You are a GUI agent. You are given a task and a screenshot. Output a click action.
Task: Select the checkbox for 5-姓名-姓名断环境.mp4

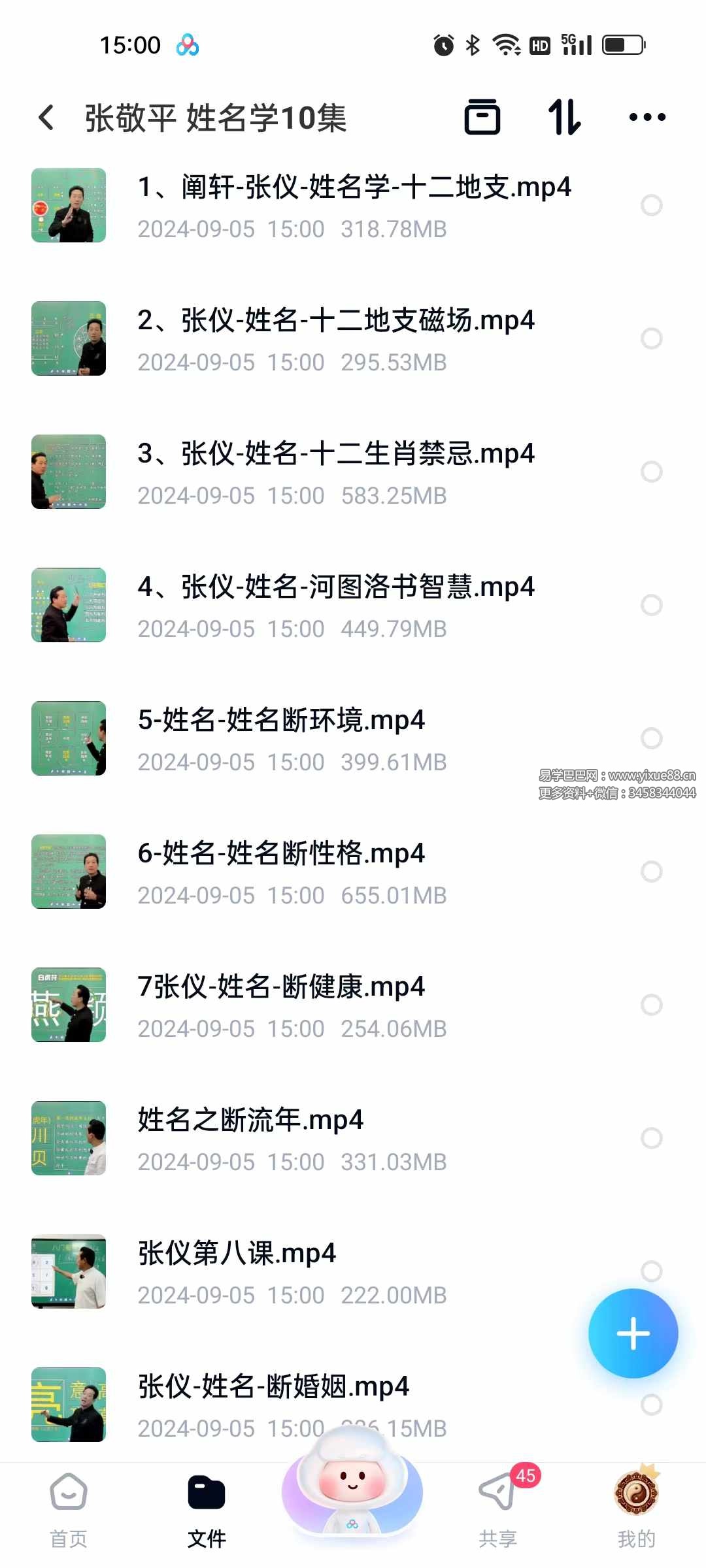pos(650,738)
